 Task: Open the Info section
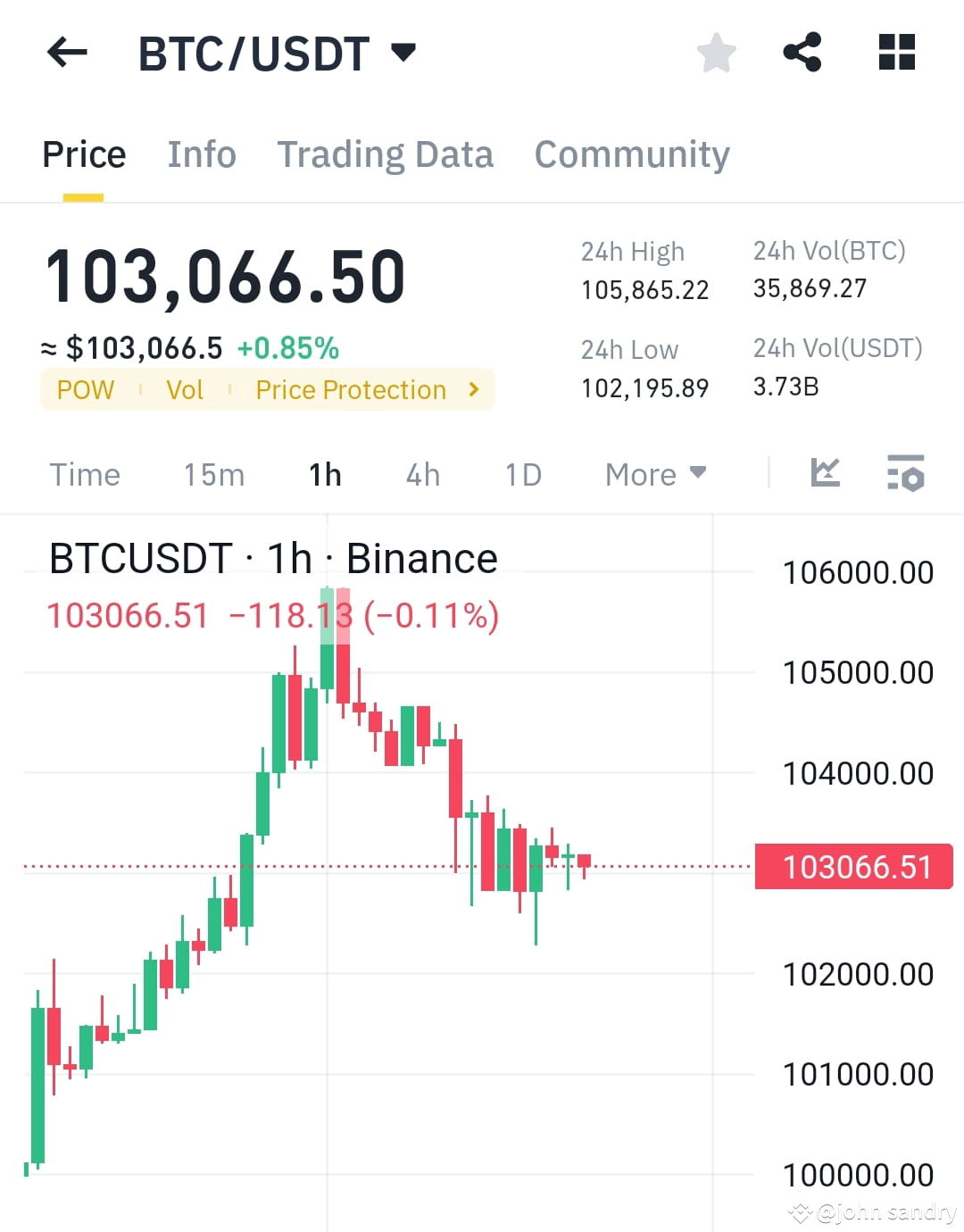pyautogui.click(x=201, y=154)
